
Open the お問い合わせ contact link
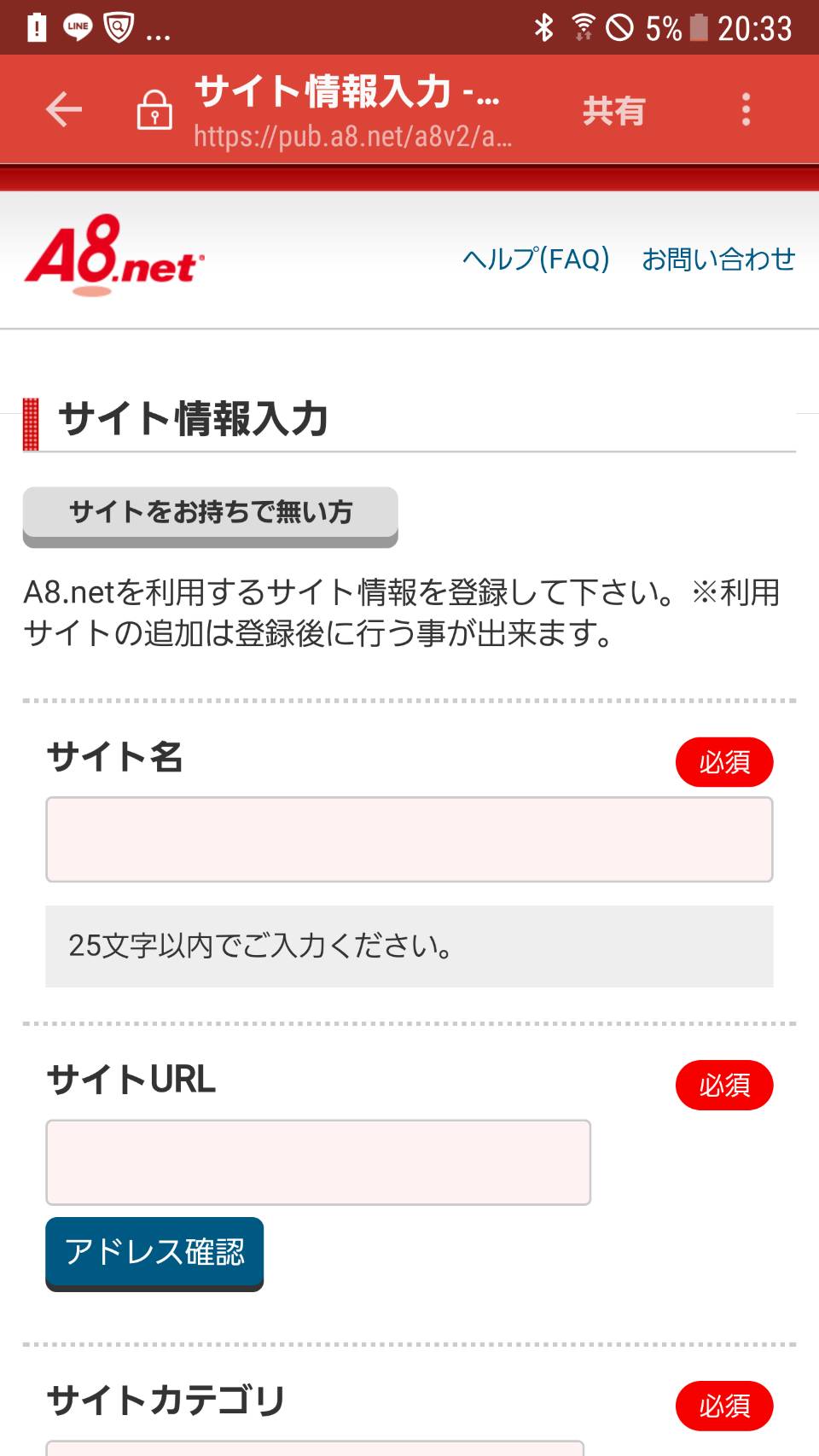click(x=718, y=259)
